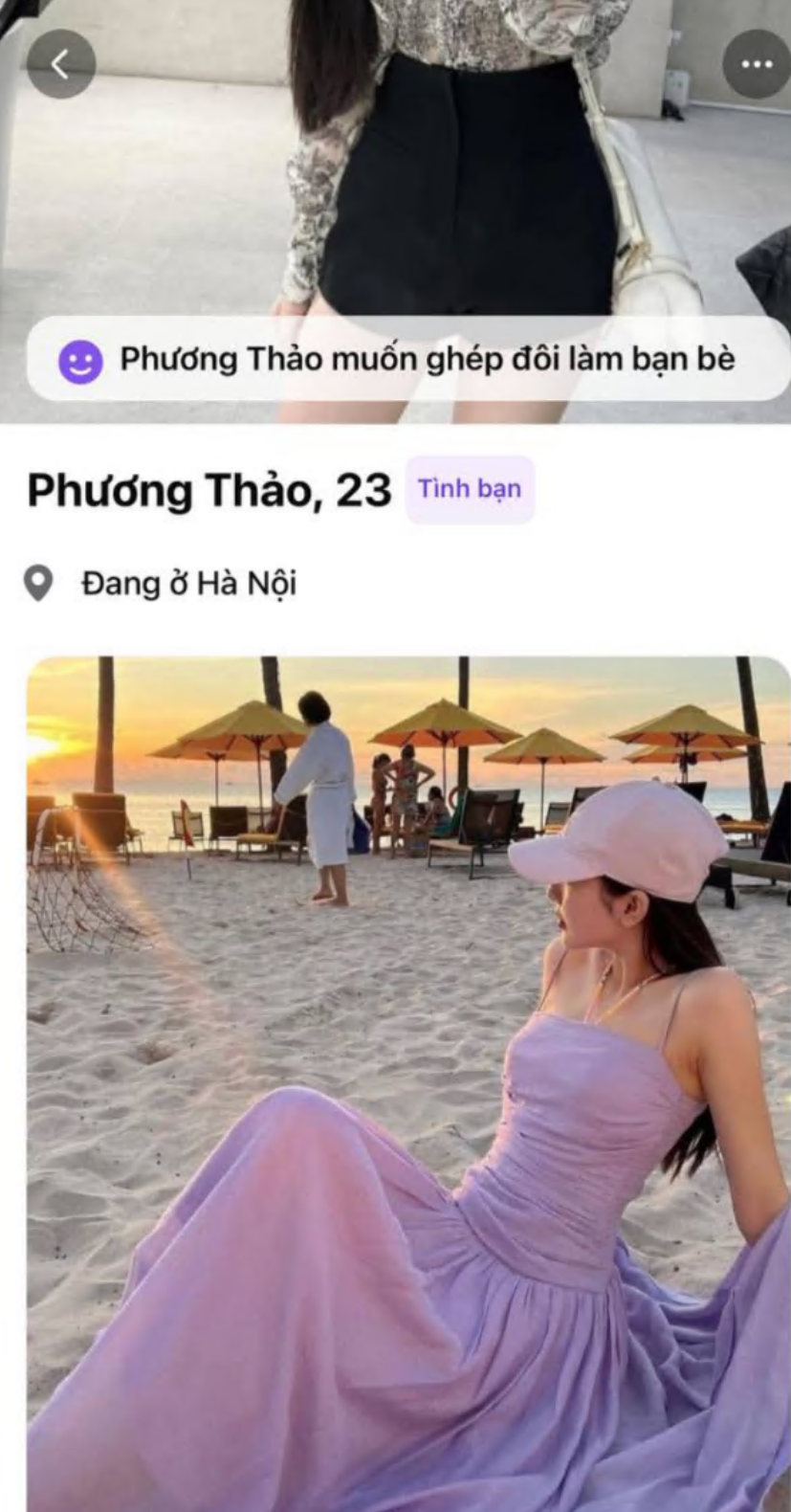Open the three-dot overflow menu
Viewport: 791px width, 1512px height.
tap(756, 64)
